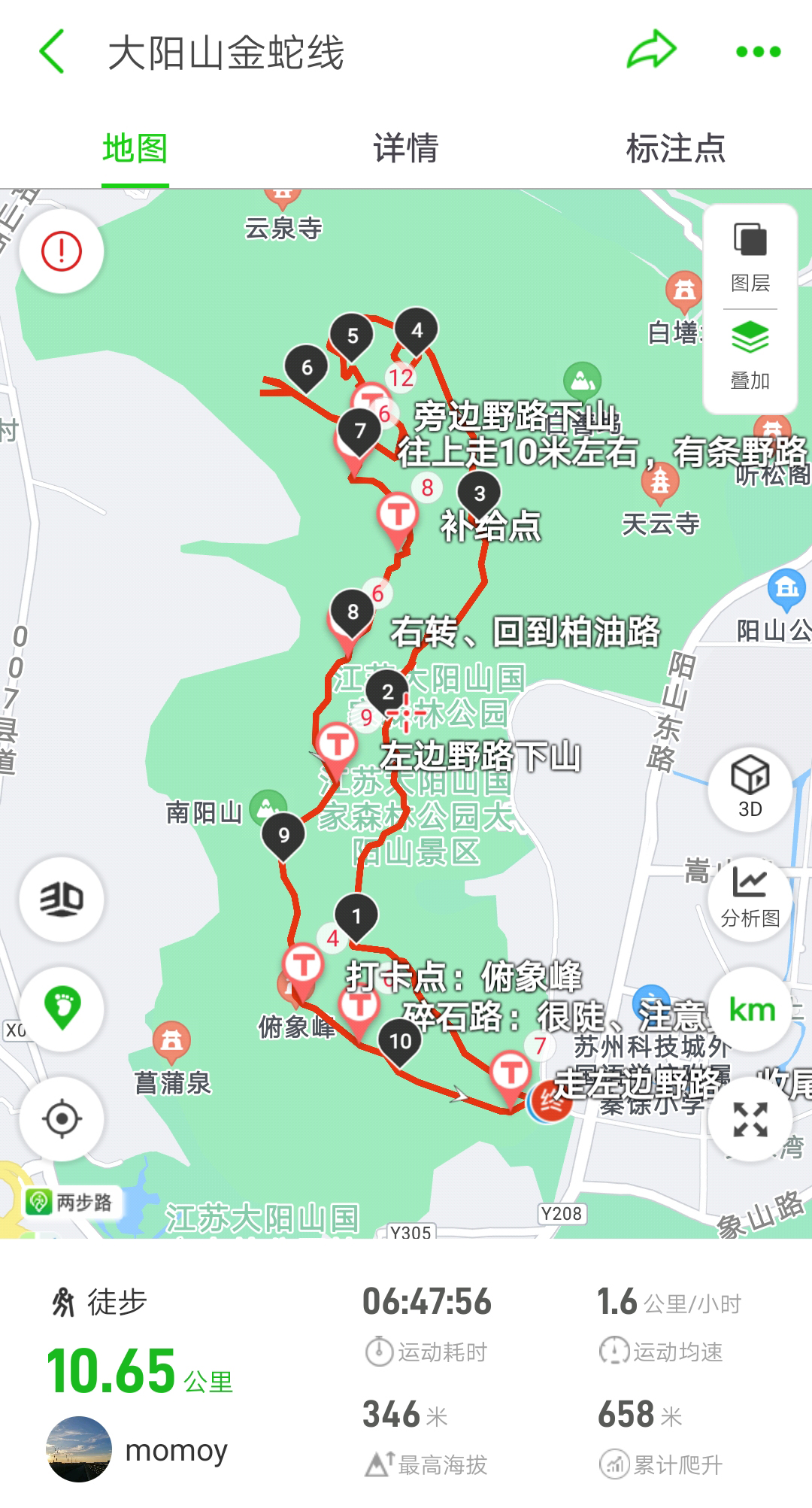This screenshot has width=812, height=1508.
Task: Expand the map to fullscreen
Action: coord(750,1119)
